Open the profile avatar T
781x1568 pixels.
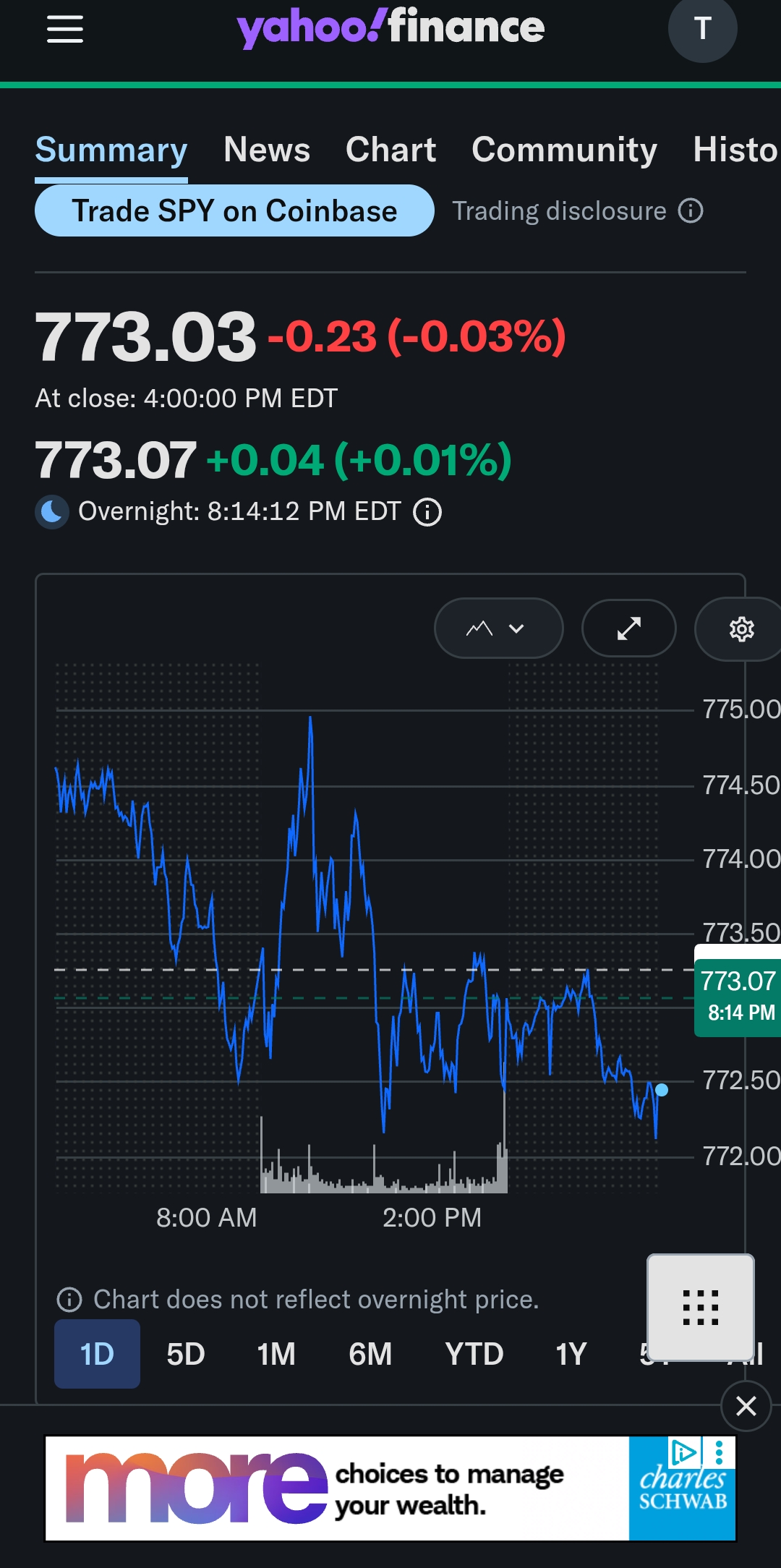pos(702,29)
